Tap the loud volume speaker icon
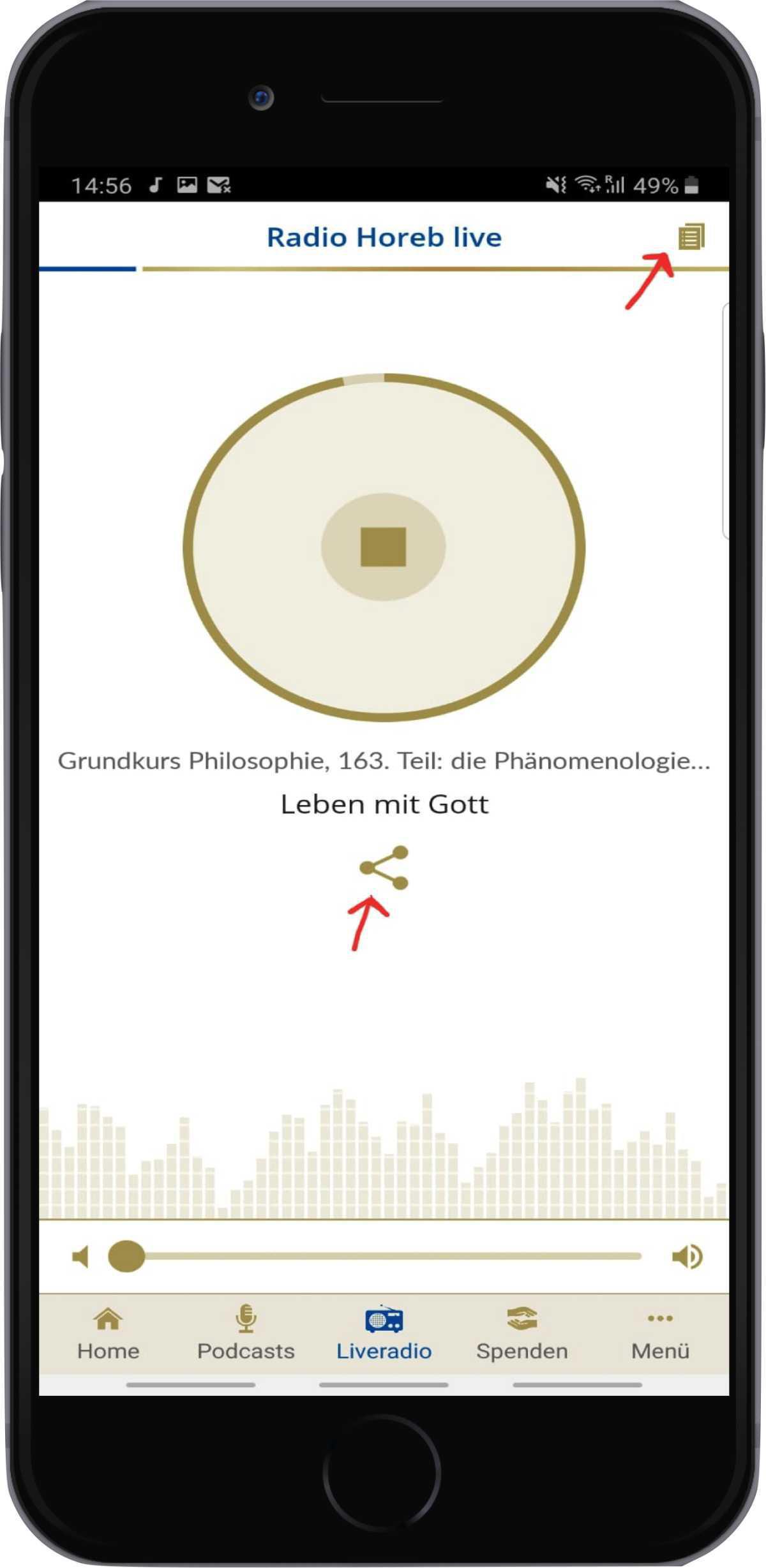This screenshot has width=766, height=1568. 687,1256
